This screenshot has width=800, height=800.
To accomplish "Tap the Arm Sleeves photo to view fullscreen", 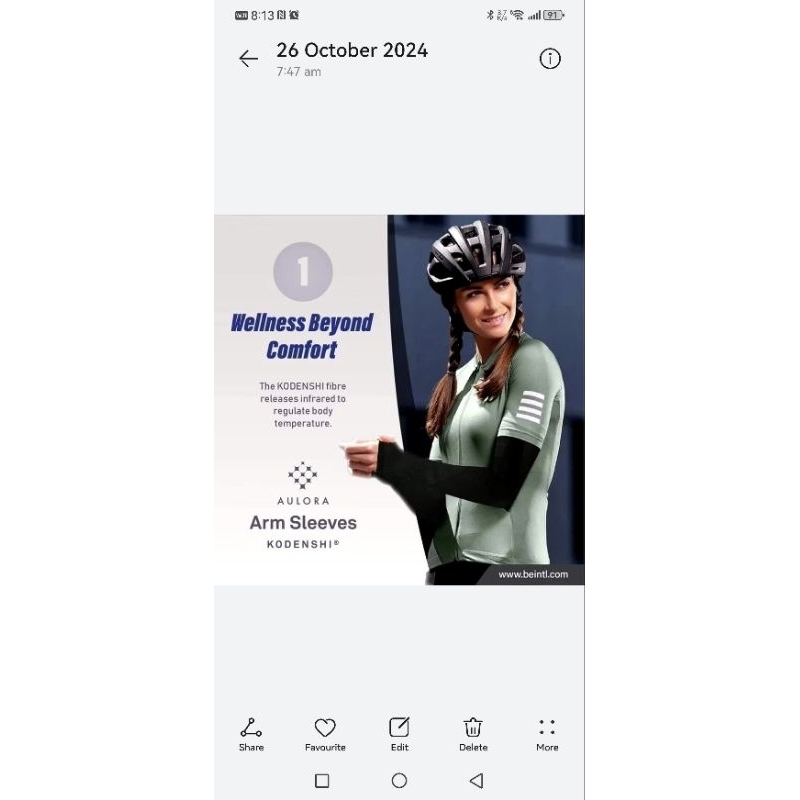I will [399, 399].
